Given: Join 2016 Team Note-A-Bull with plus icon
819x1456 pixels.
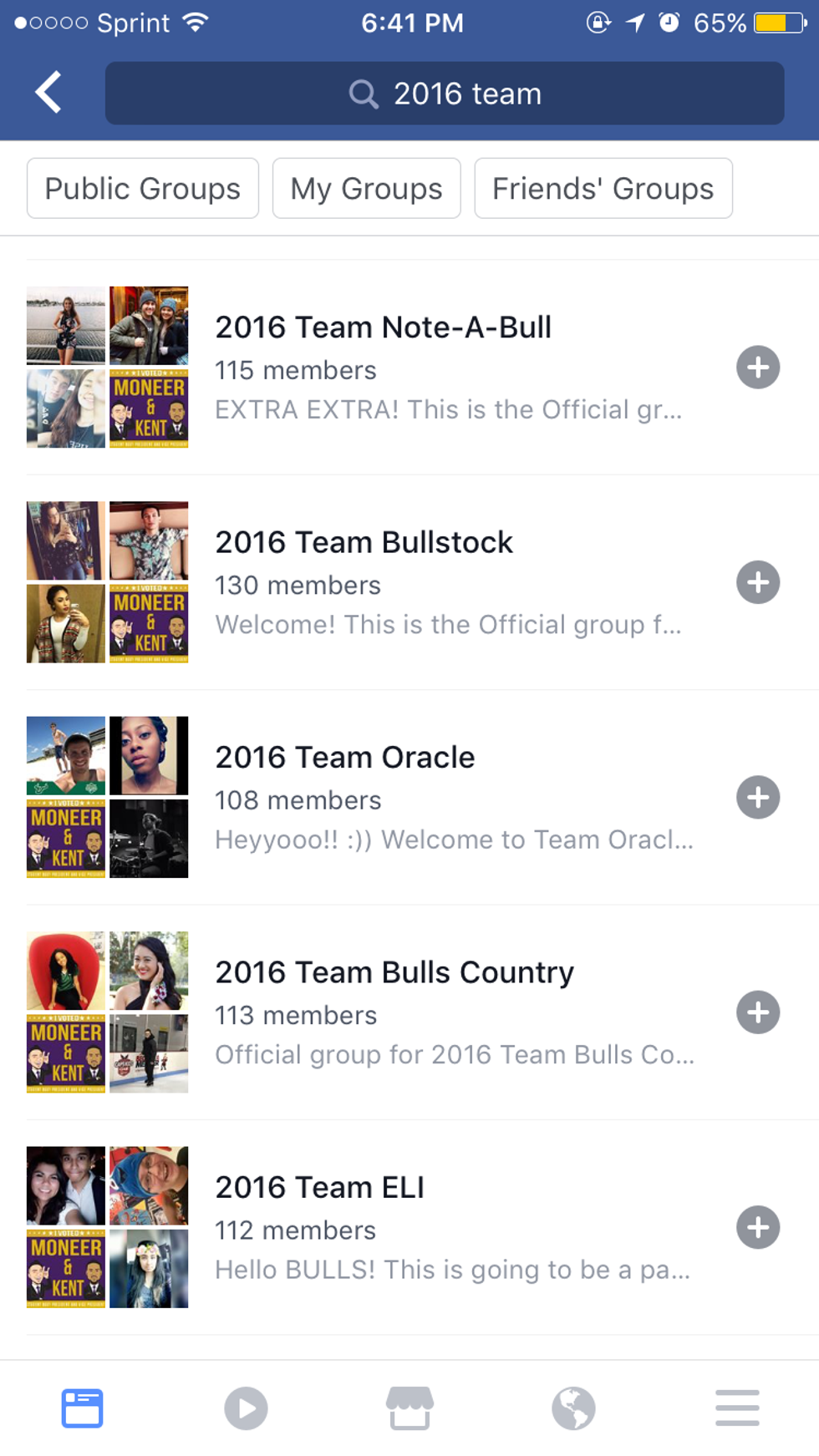Looking at the screenshot, I should [x=758, y=368].
